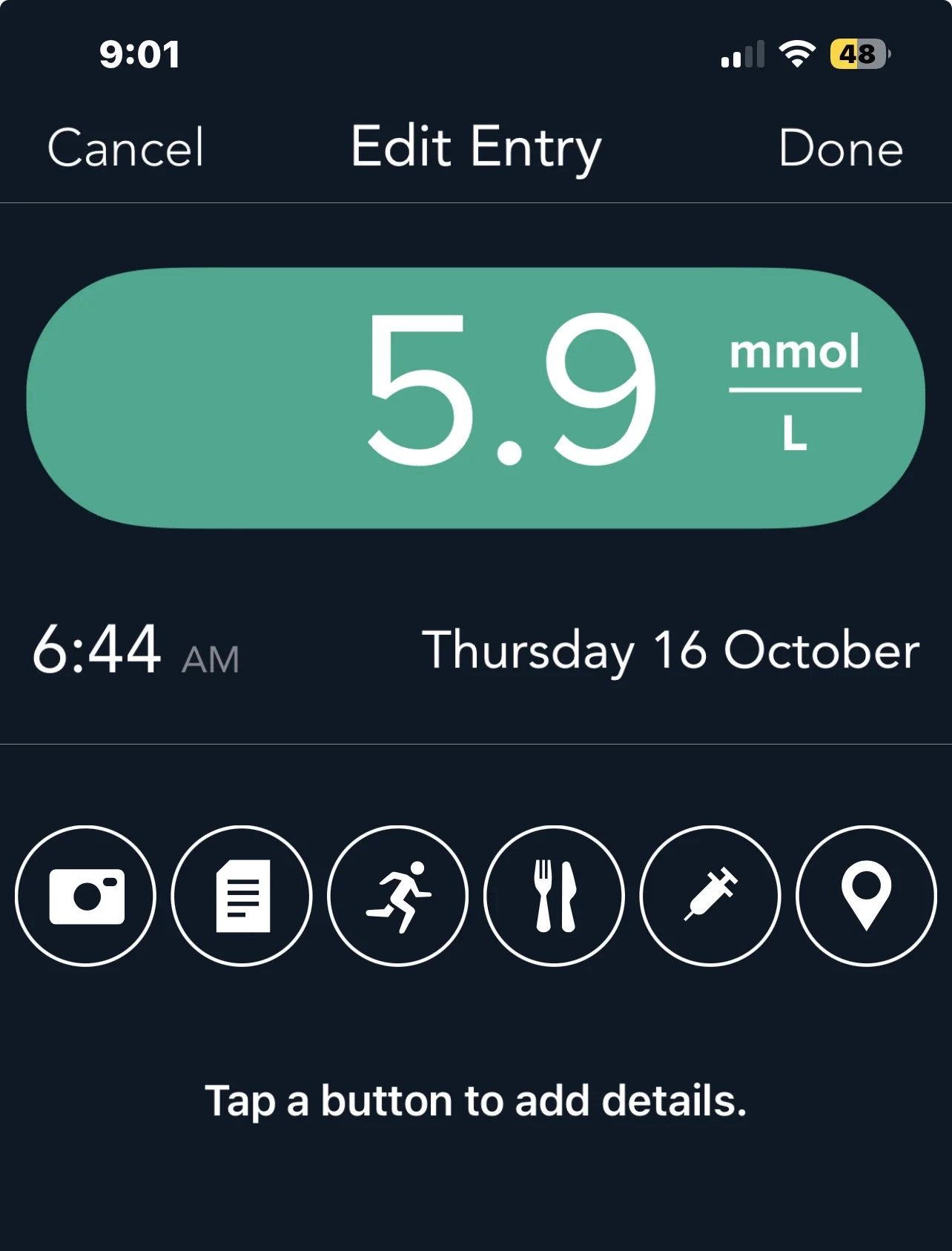952x1251 pixels.
Task: Add meal details with fork and knife icon
Action: coord(555,896)
